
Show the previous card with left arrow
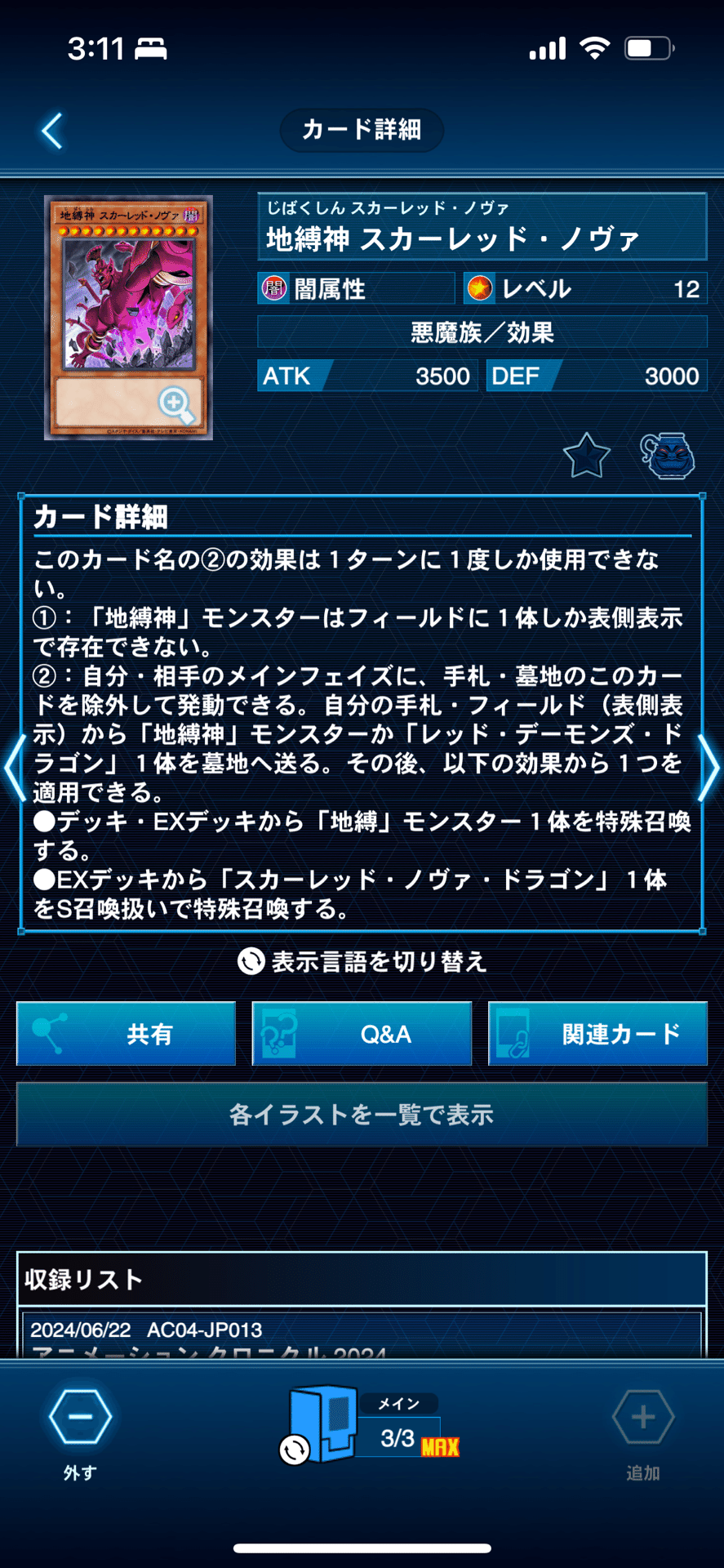tap(14, 766)
